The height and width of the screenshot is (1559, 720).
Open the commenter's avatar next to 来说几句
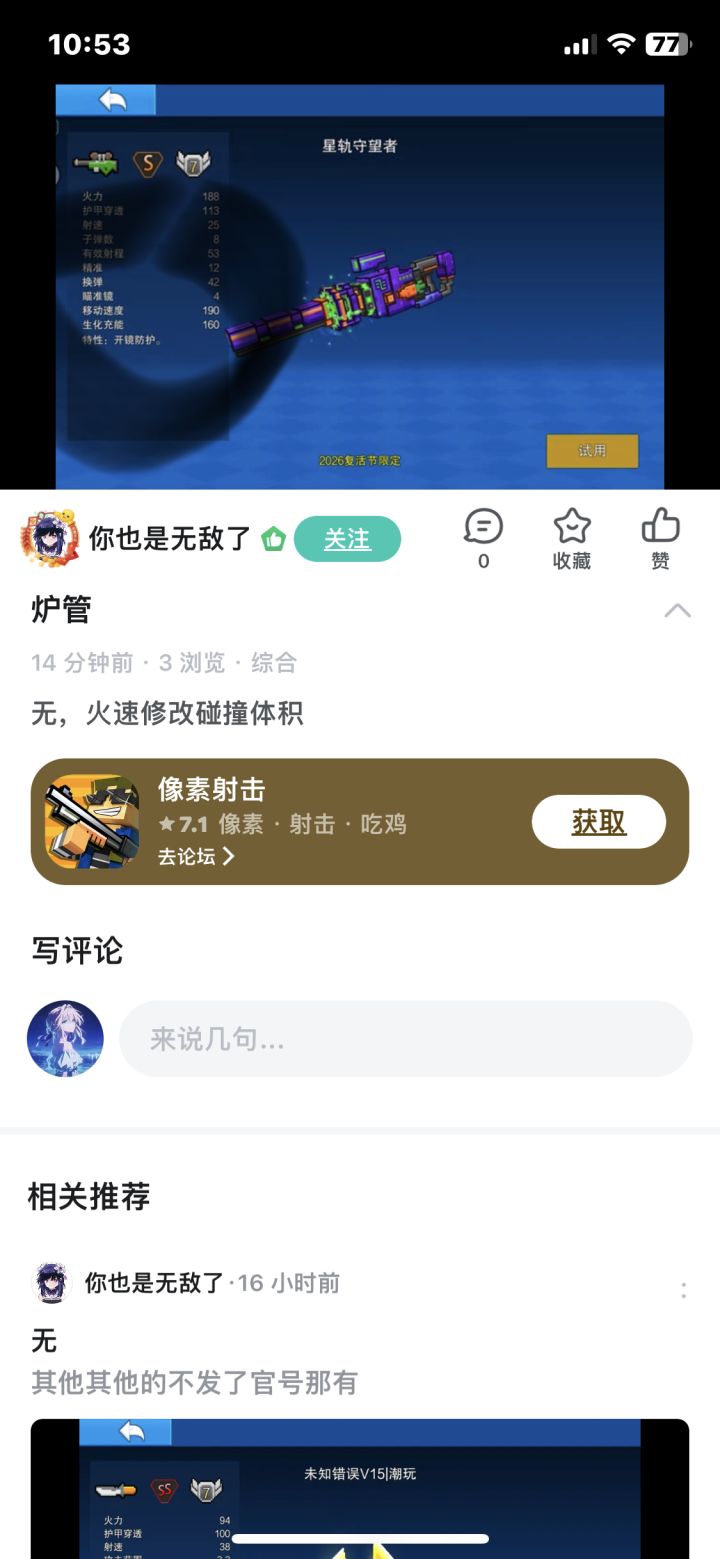pos(64,1039)
